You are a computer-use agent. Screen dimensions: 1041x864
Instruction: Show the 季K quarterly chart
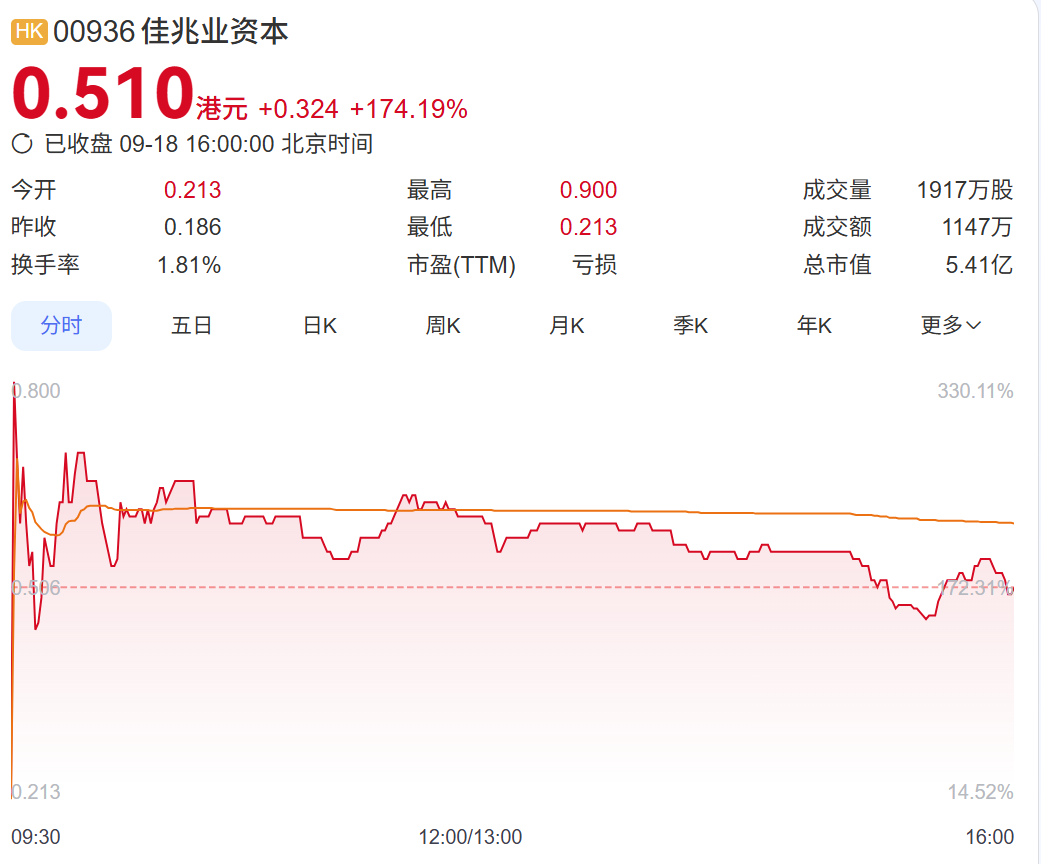pos(690,326)
